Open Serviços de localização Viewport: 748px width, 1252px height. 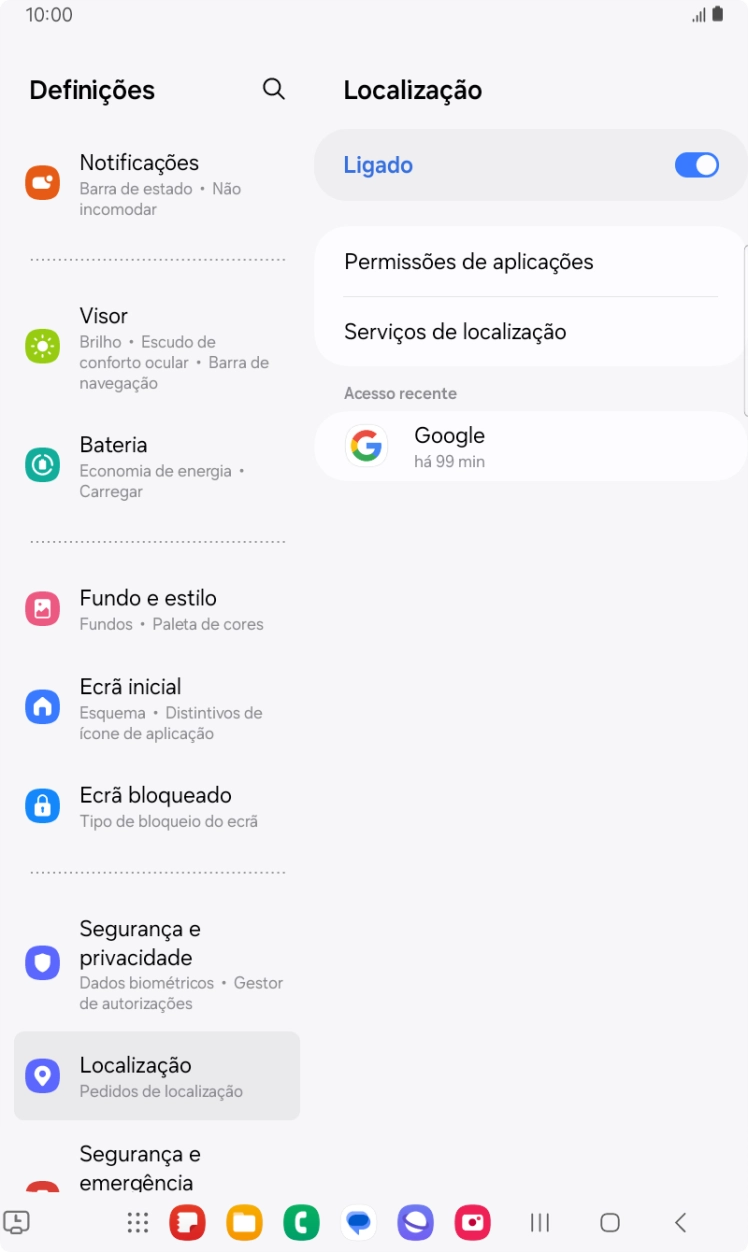[454, 331]
